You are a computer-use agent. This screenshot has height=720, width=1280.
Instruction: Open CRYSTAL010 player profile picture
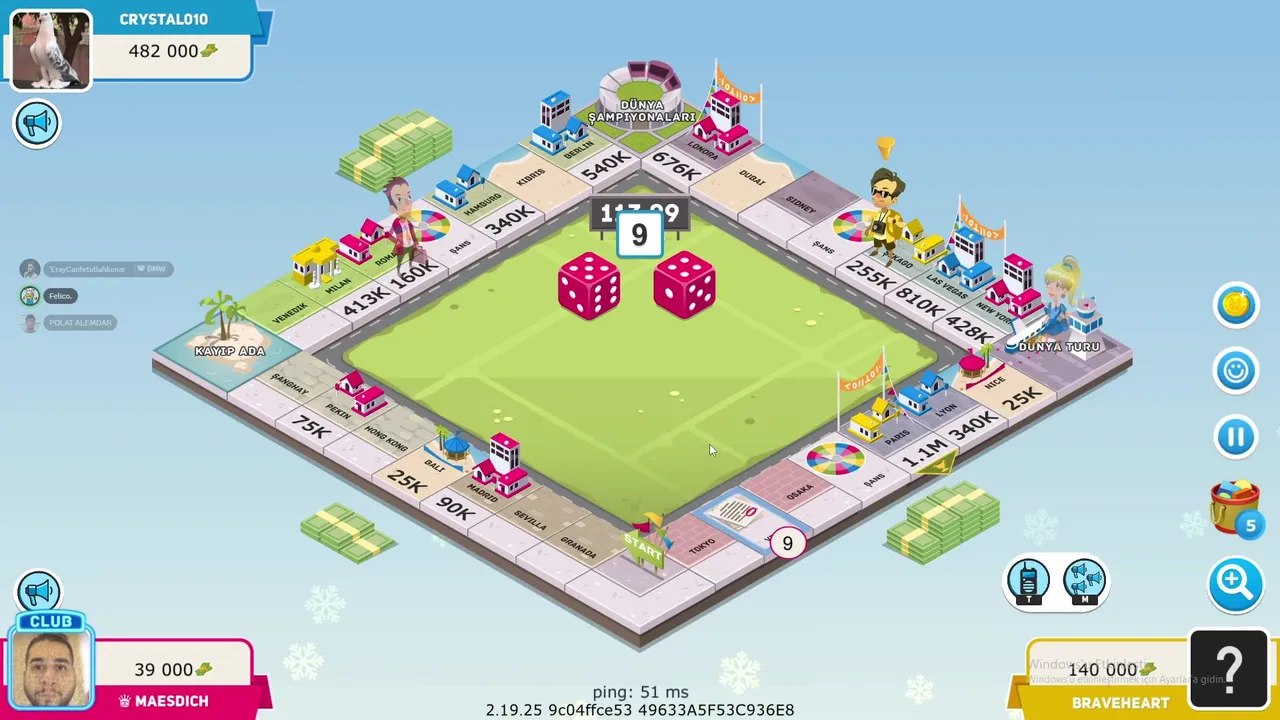(x=50, y=50)
